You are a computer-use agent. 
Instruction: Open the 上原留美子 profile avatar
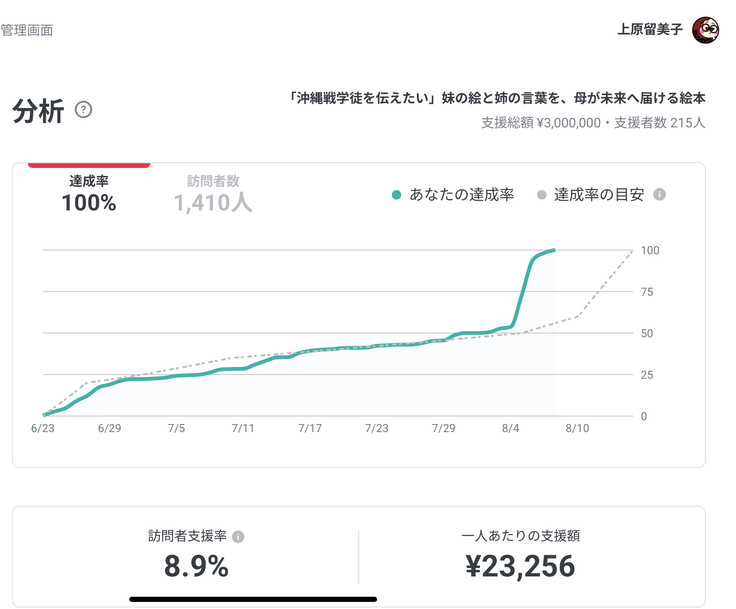(x=706, y=29)
